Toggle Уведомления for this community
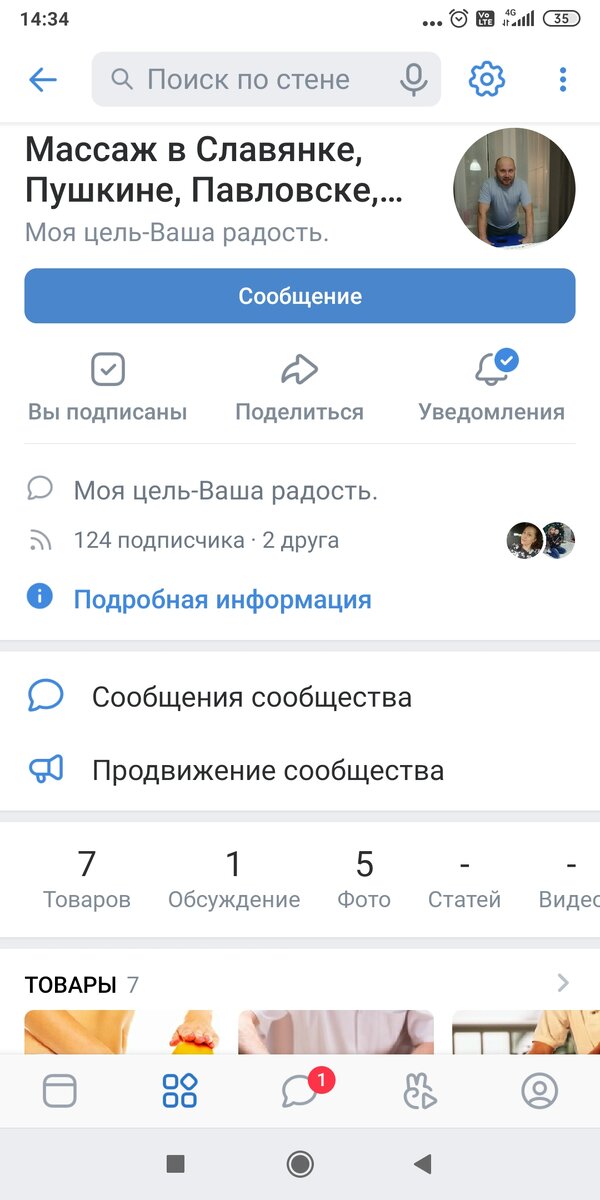The height and width of the screenshot is (1200, 600). tap(491, 388)
